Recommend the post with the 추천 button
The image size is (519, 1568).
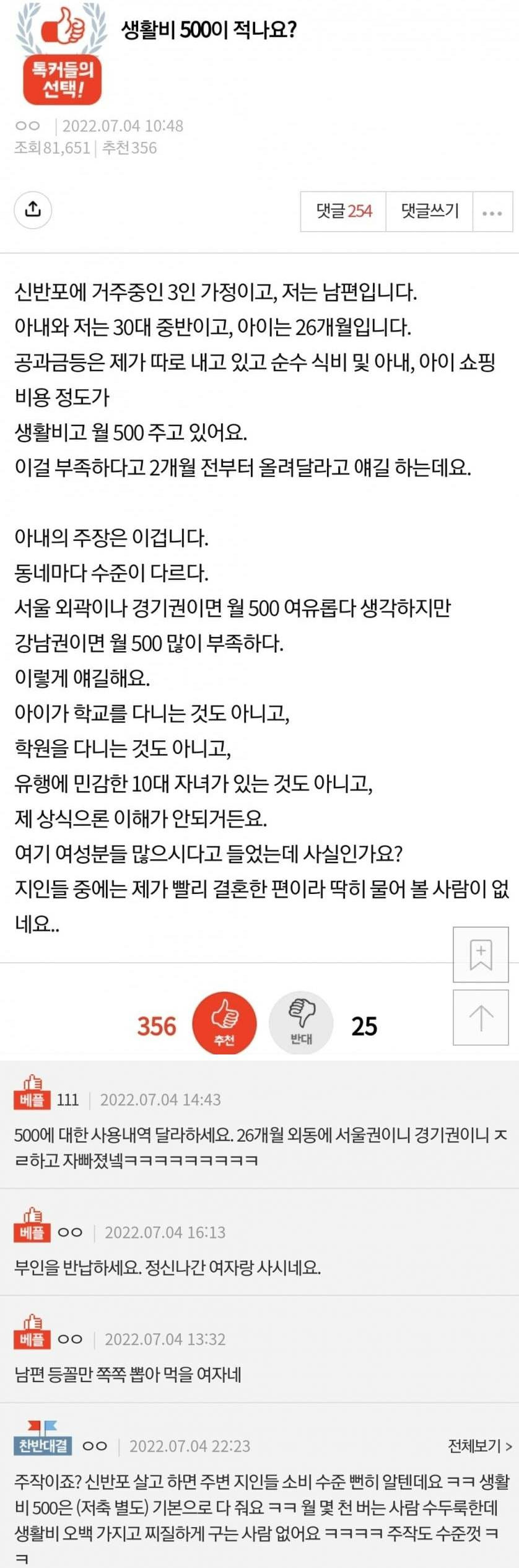[x=224, y=1024]
